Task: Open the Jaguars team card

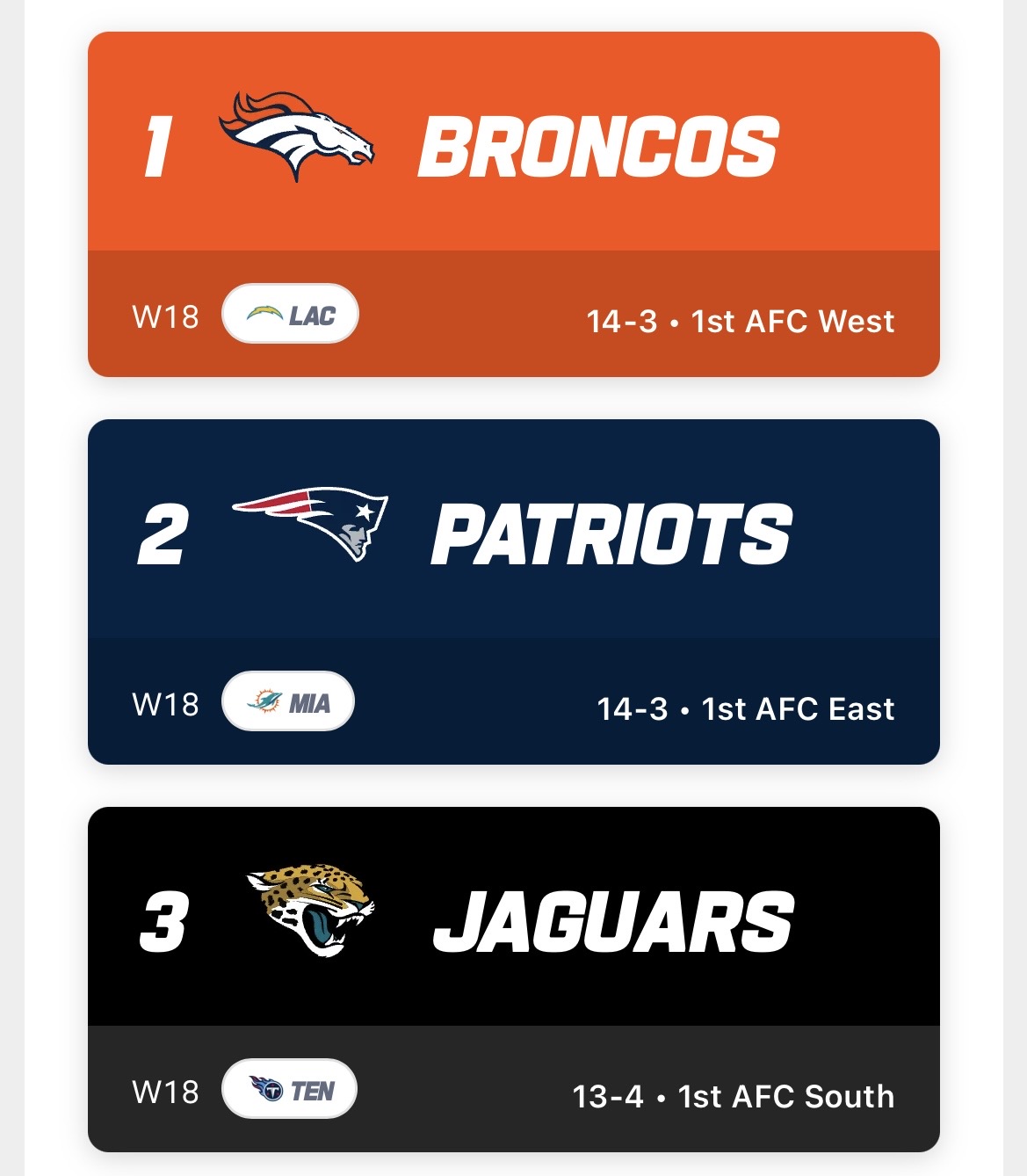Action: pyautogui.click(x=513, y=918)
